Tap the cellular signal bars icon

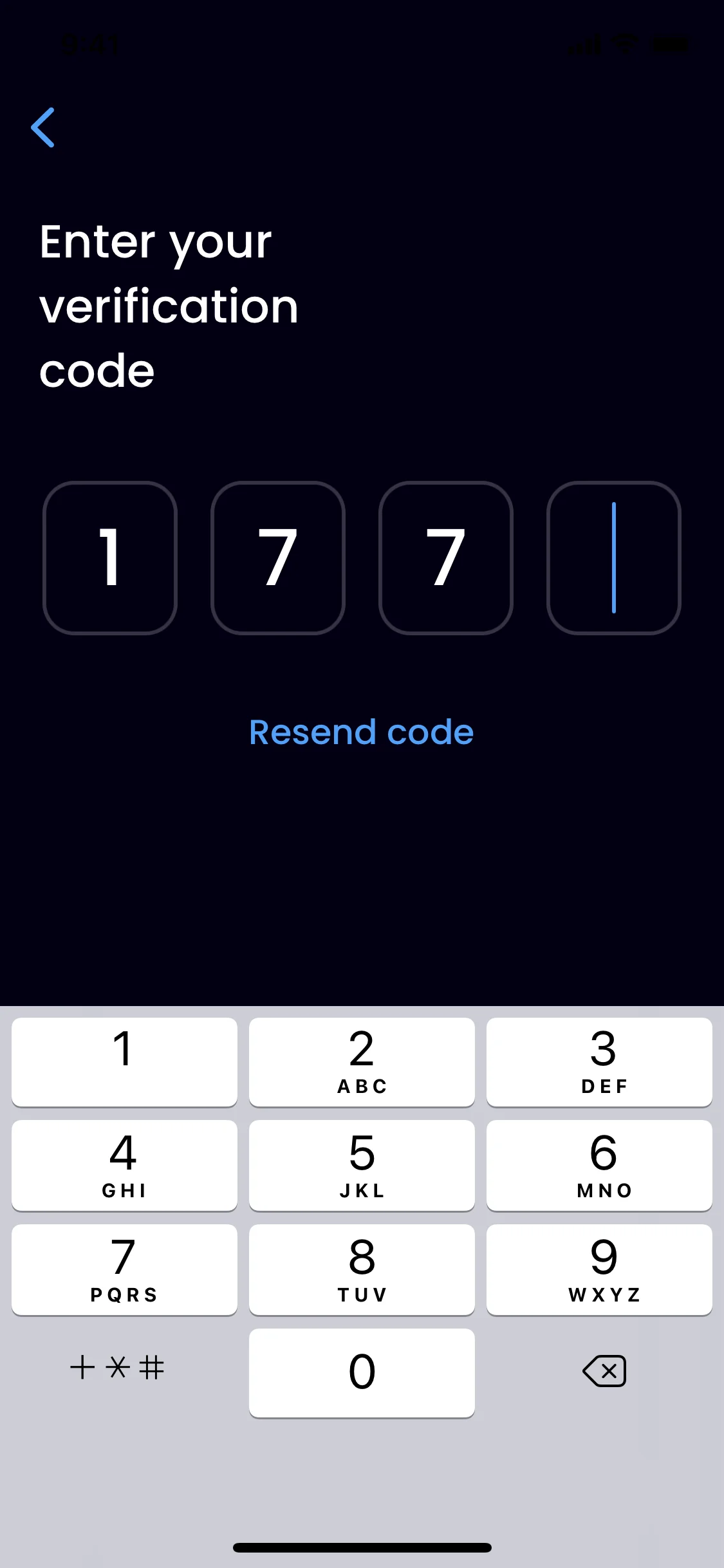(x=584, y=44)
